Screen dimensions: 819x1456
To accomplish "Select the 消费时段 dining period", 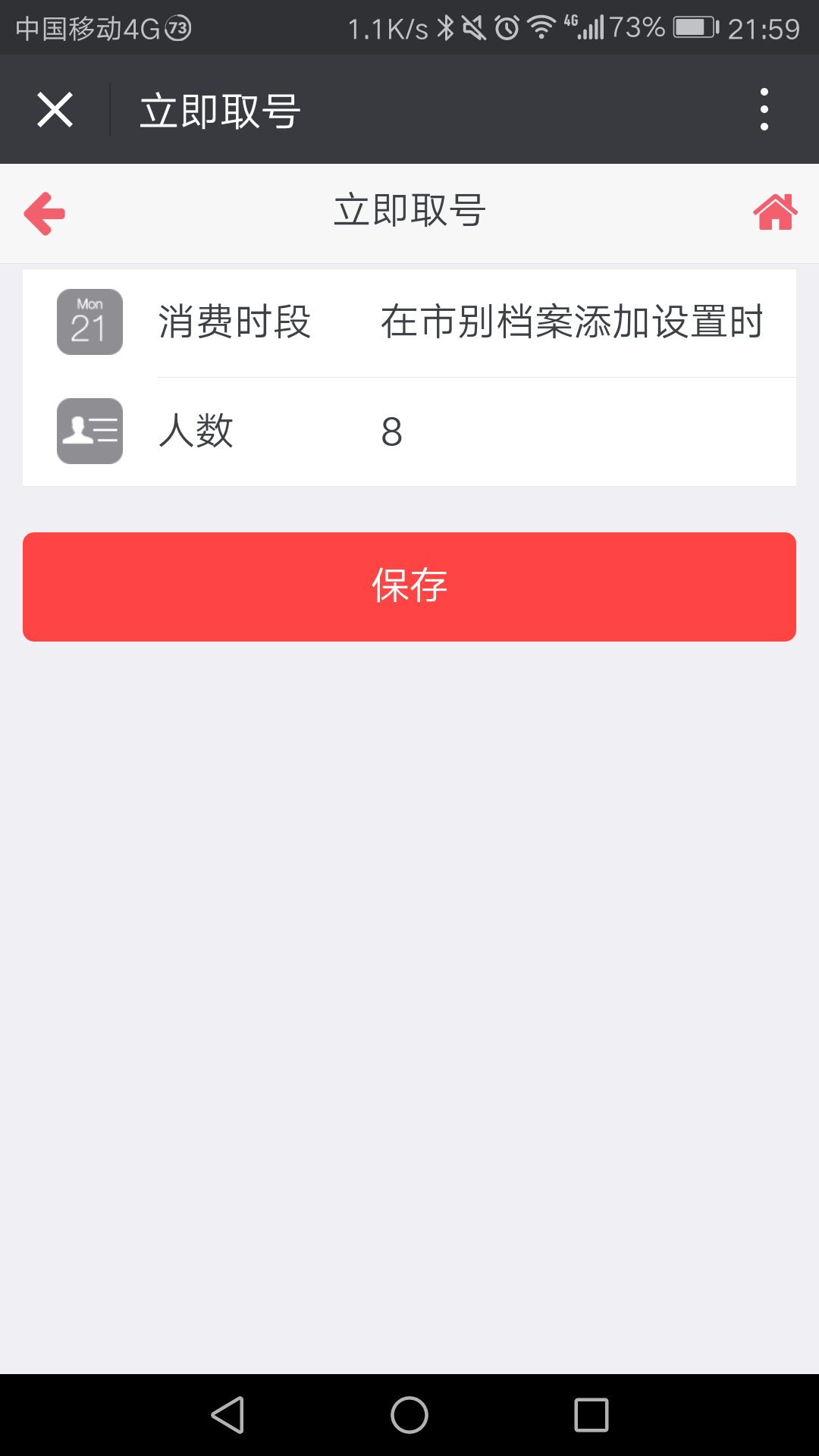I will [x=571, y=322].
